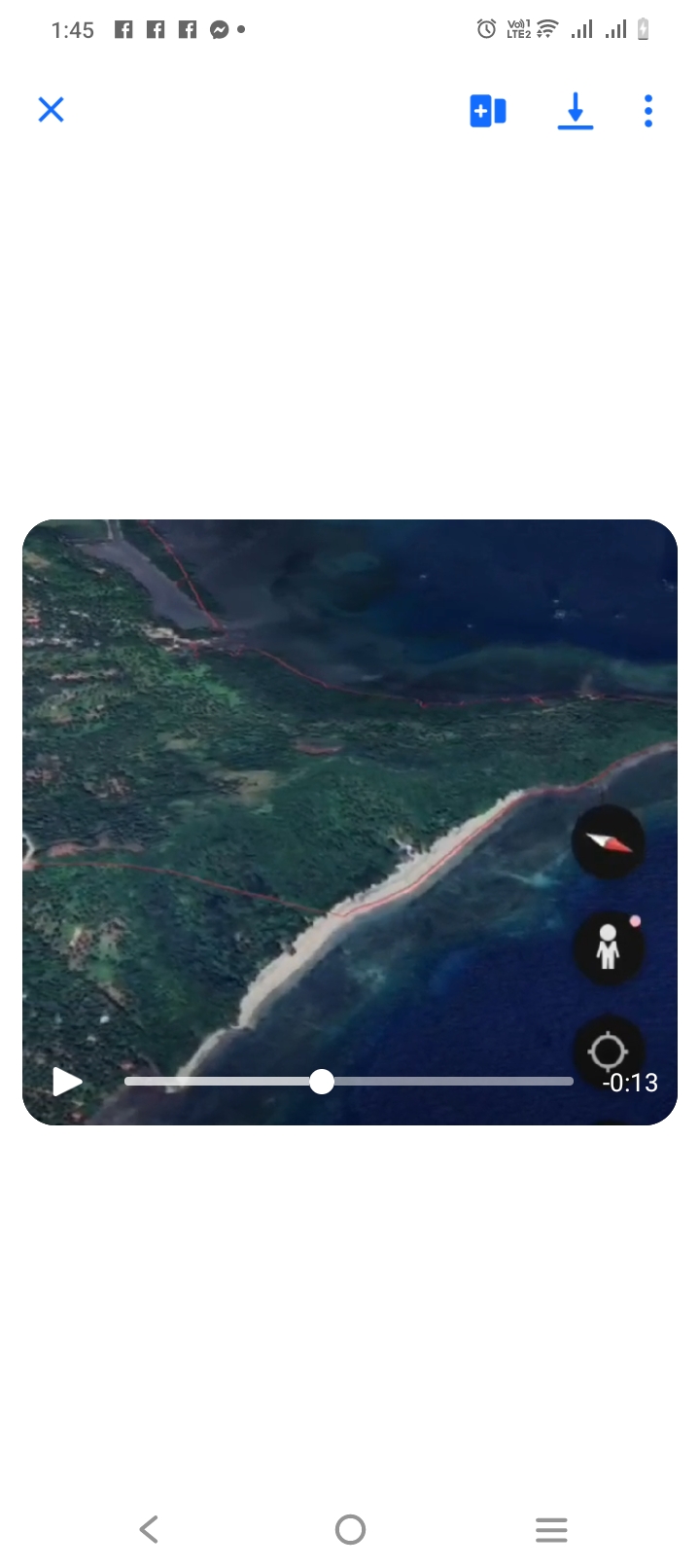Close the video viewer
The width and height of the screenshot is (700, 1568).
coord(51,110)
